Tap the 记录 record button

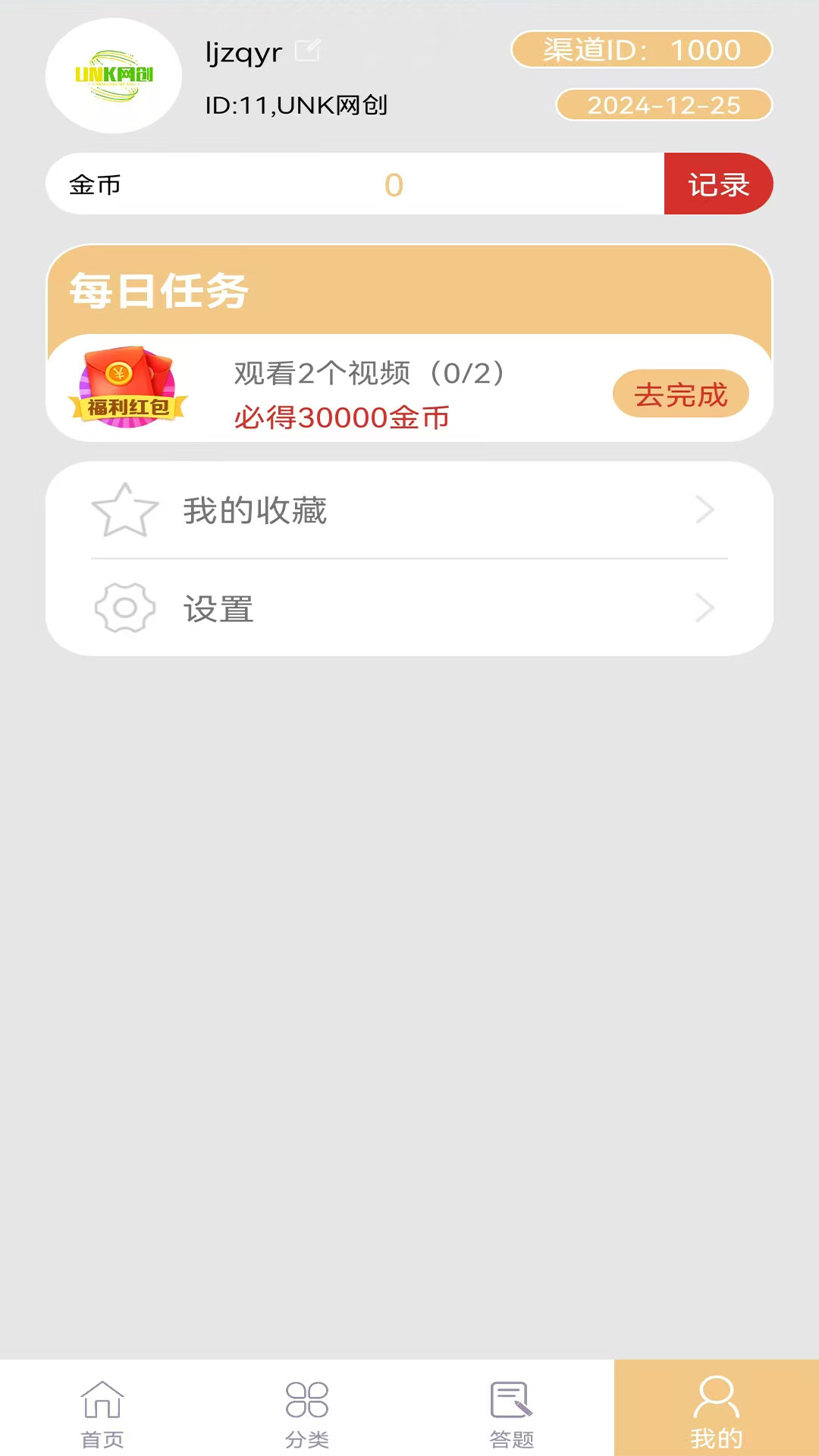[x=717, y=184]
